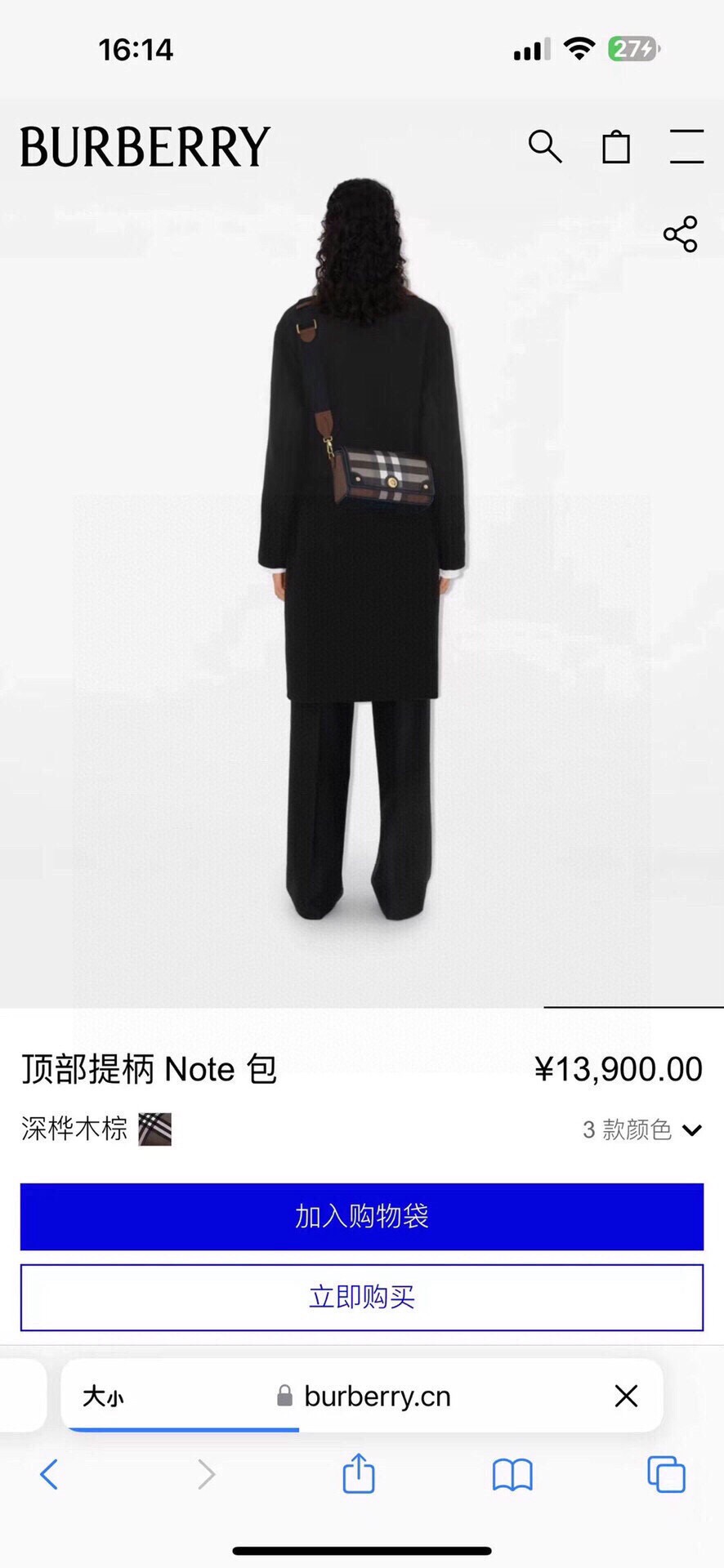Open Safari's share sheet
724x1568 pixels.
pos(358,1475)
